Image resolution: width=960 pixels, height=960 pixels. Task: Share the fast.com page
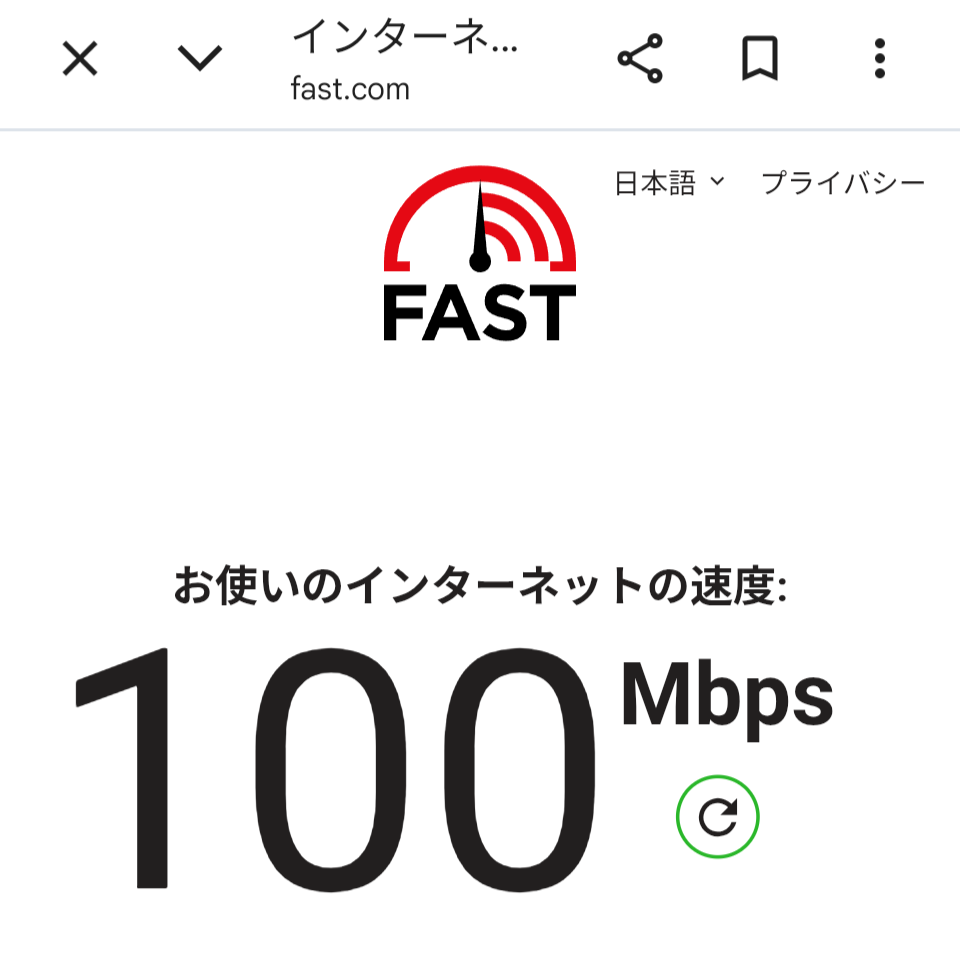point(640,59)
